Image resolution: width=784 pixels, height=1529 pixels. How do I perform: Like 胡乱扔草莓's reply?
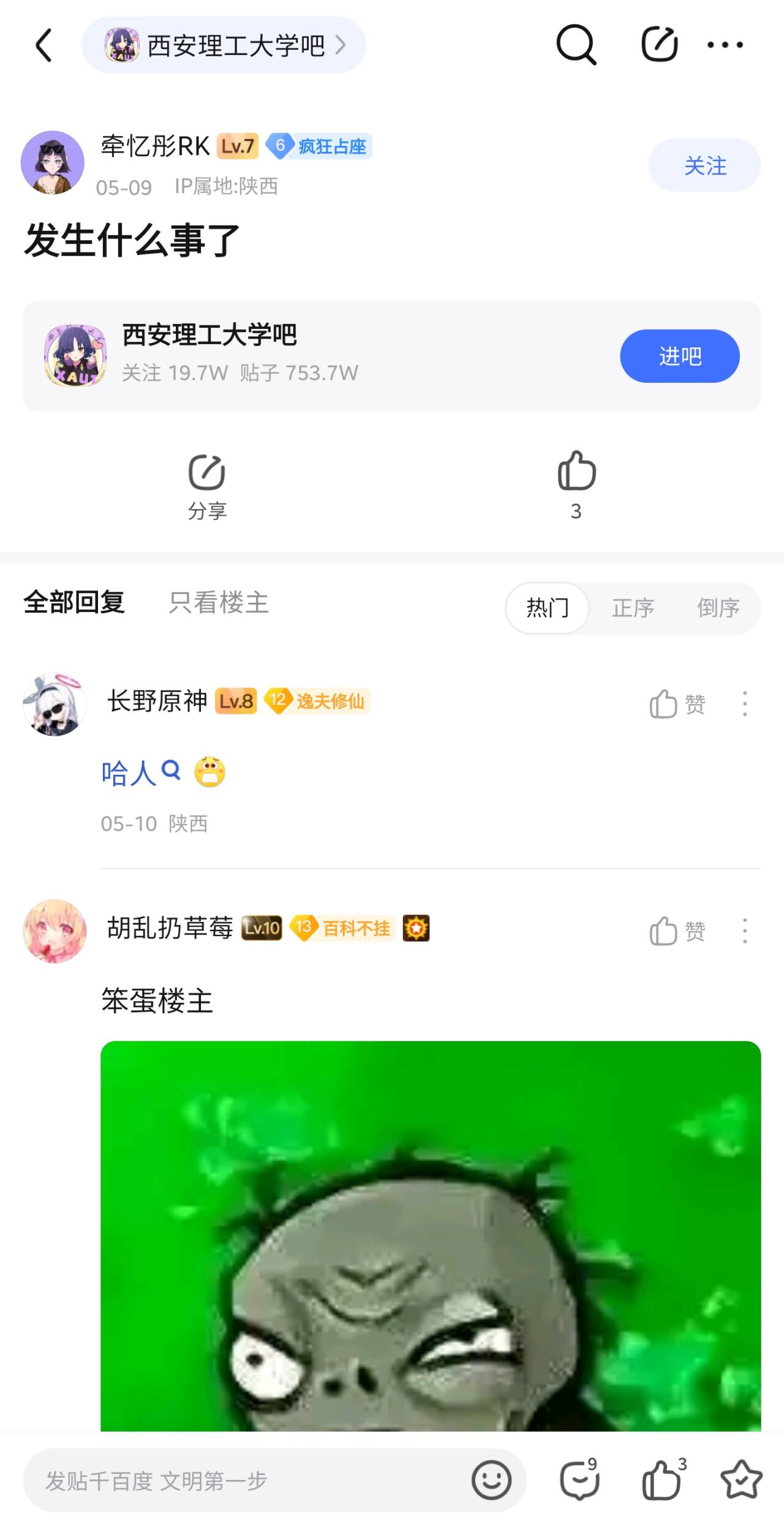pyautogui.click(x=677, y=931)
